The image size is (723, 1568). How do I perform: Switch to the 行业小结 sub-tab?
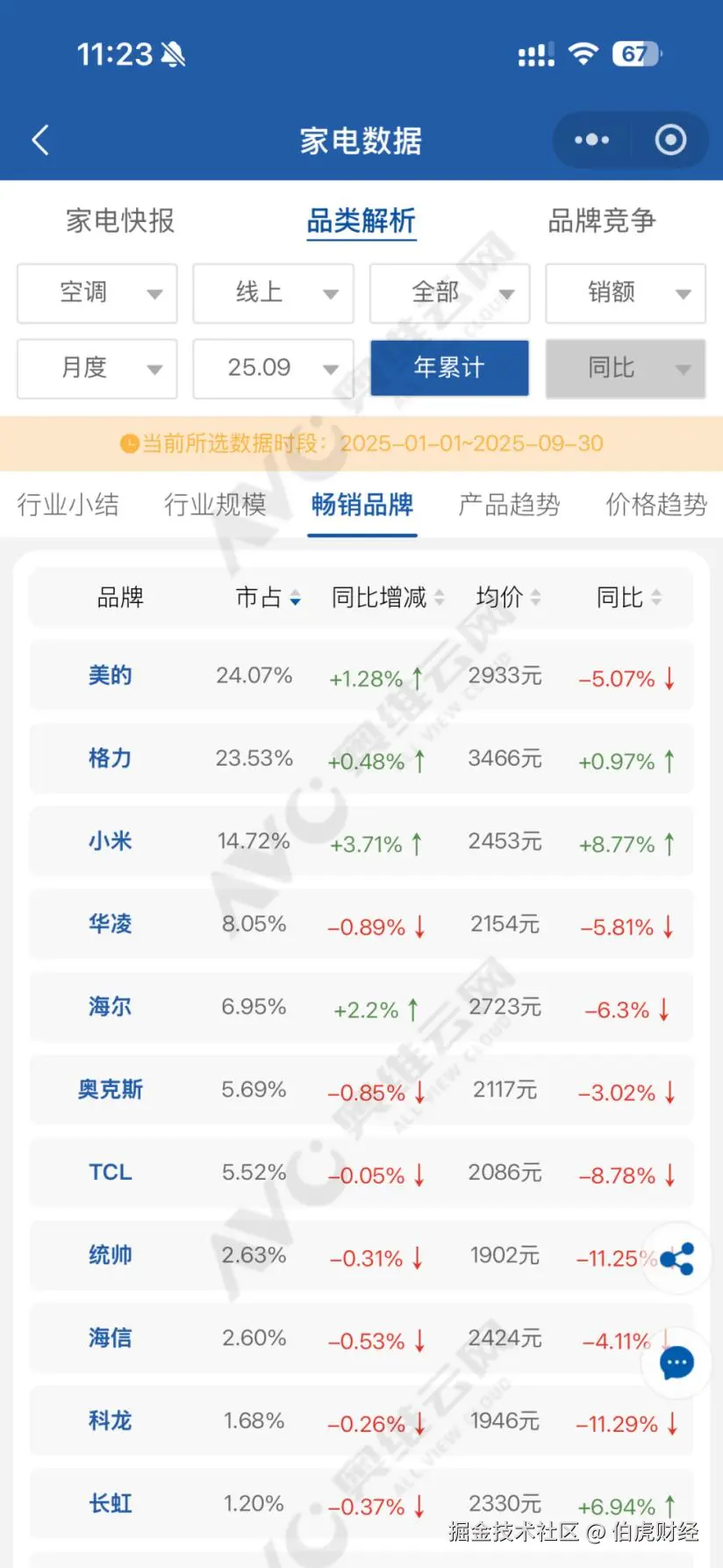68,505
